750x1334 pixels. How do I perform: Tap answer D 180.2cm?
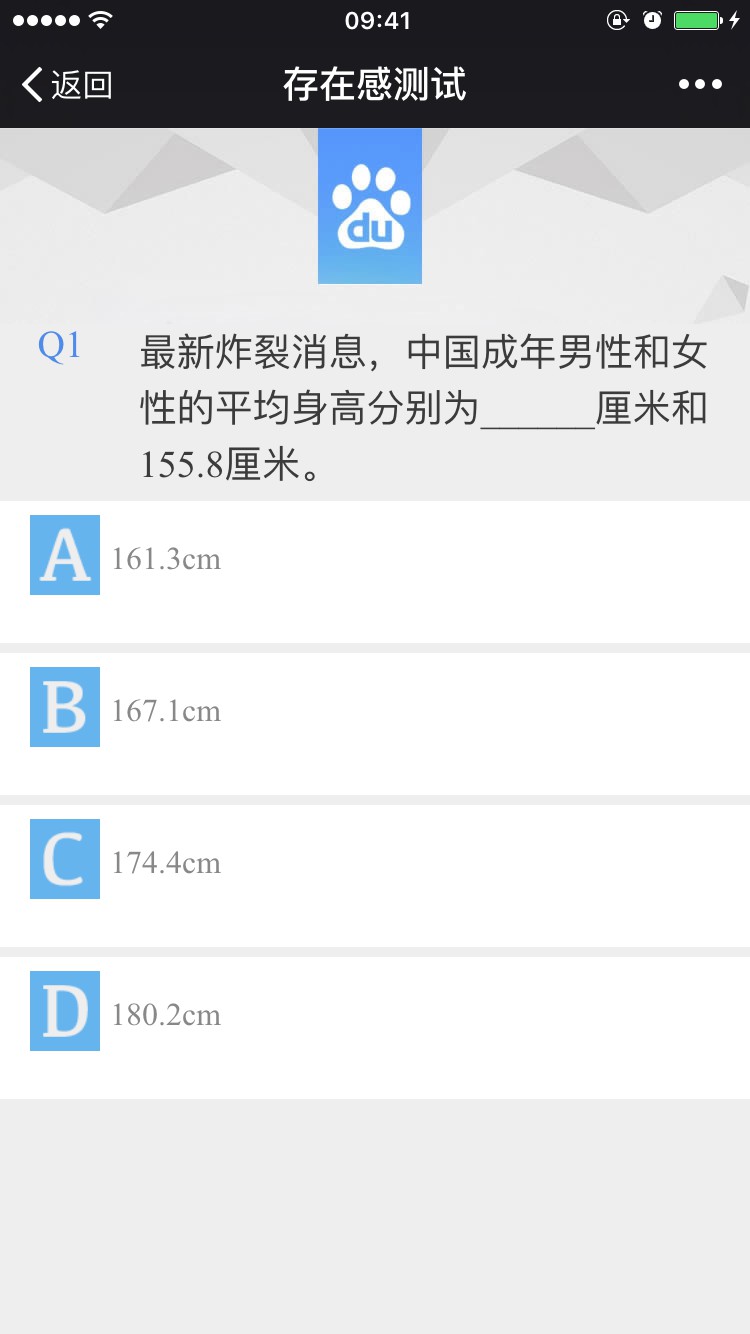375,1028
